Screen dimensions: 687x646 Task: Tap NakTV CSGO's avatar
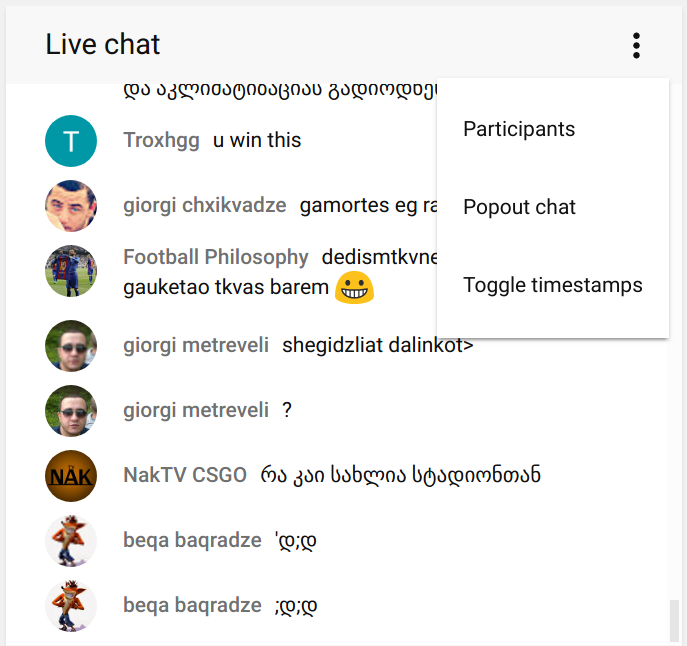[x=71, y=475]
